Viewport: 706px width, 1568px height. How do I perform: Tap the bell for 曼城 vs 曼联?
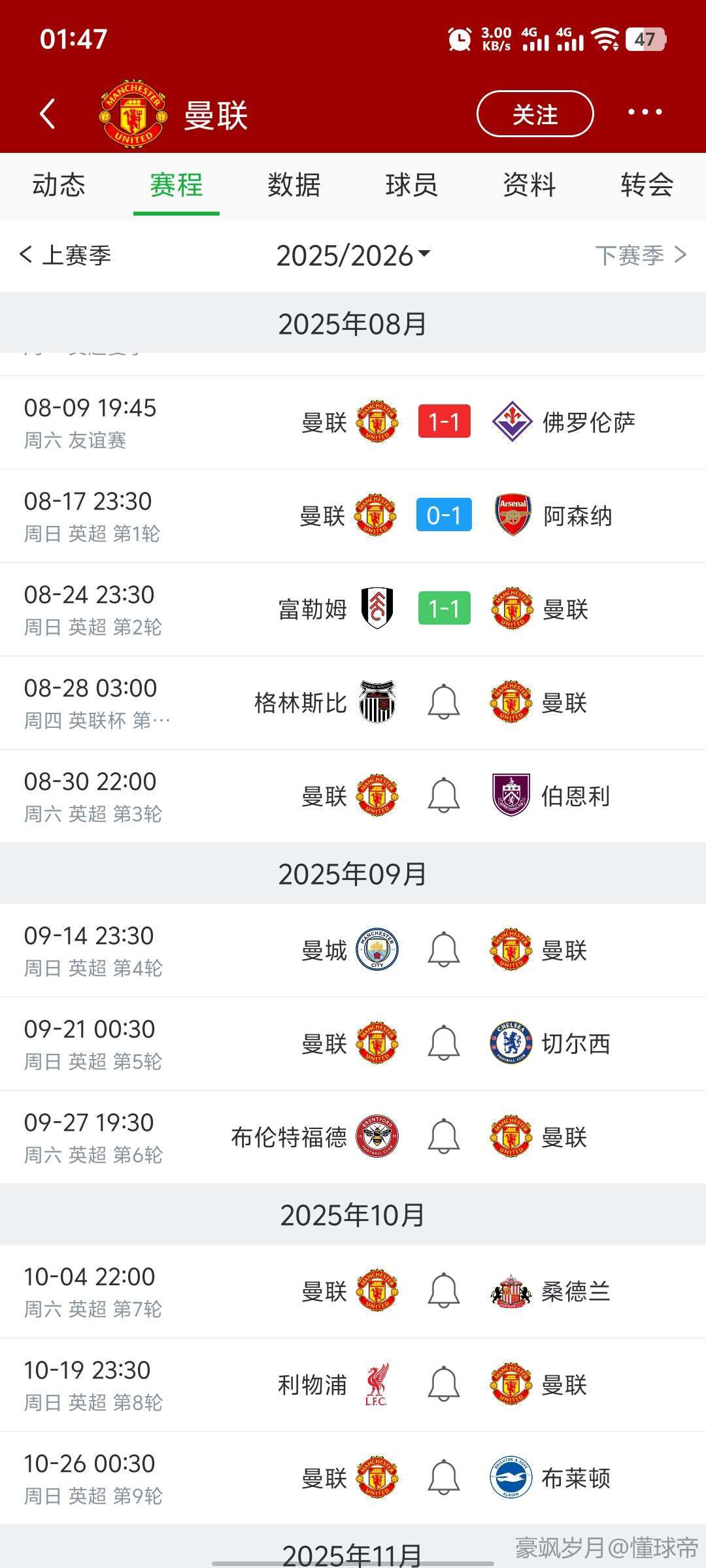click(x=444, y=950)
